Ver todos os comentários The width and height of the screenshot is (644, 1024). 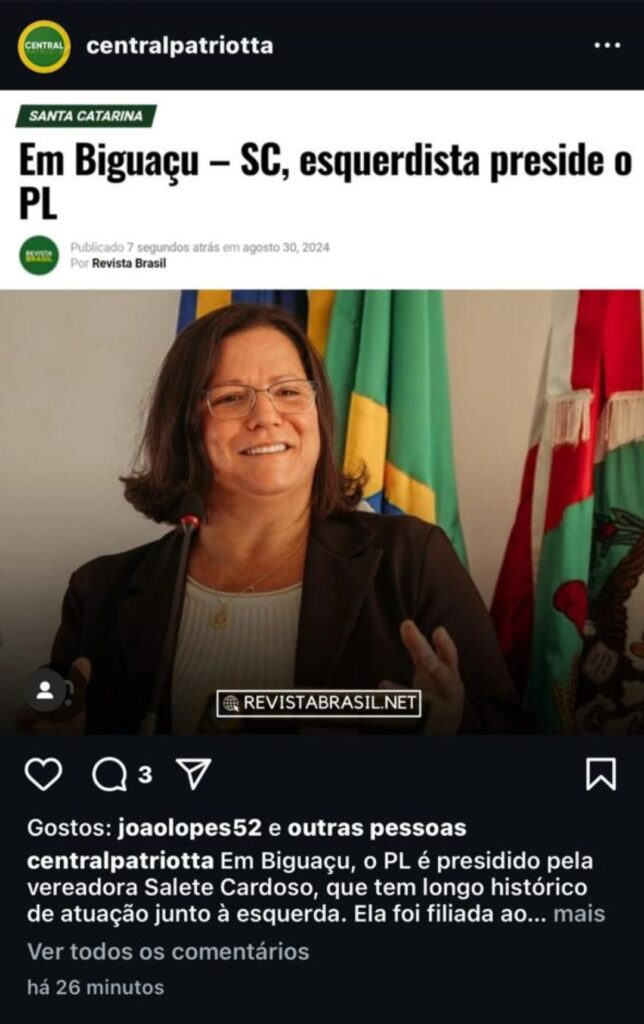pyautogui.click(x=168, y=951)
